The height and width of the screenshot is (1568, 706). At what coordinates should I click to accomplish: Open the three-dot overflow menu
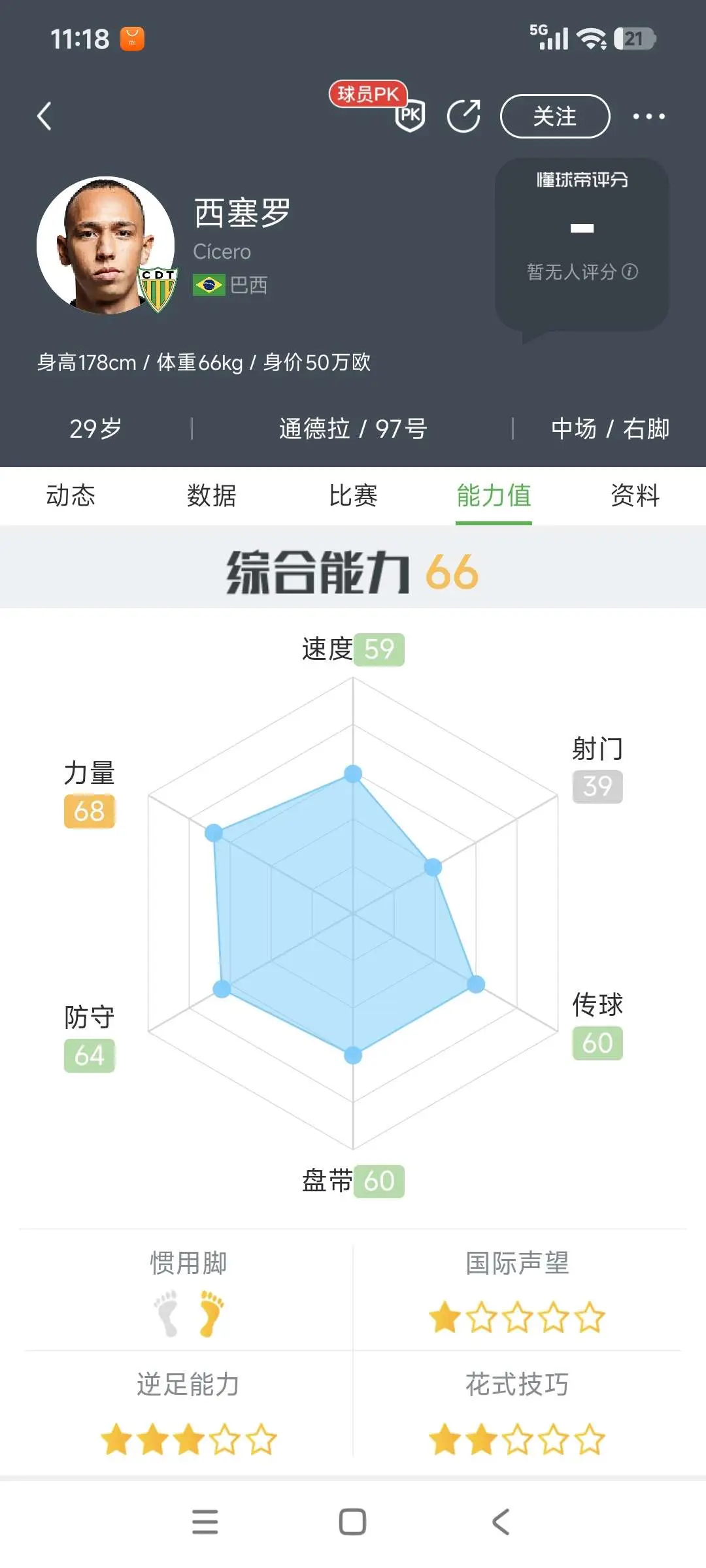648,116
